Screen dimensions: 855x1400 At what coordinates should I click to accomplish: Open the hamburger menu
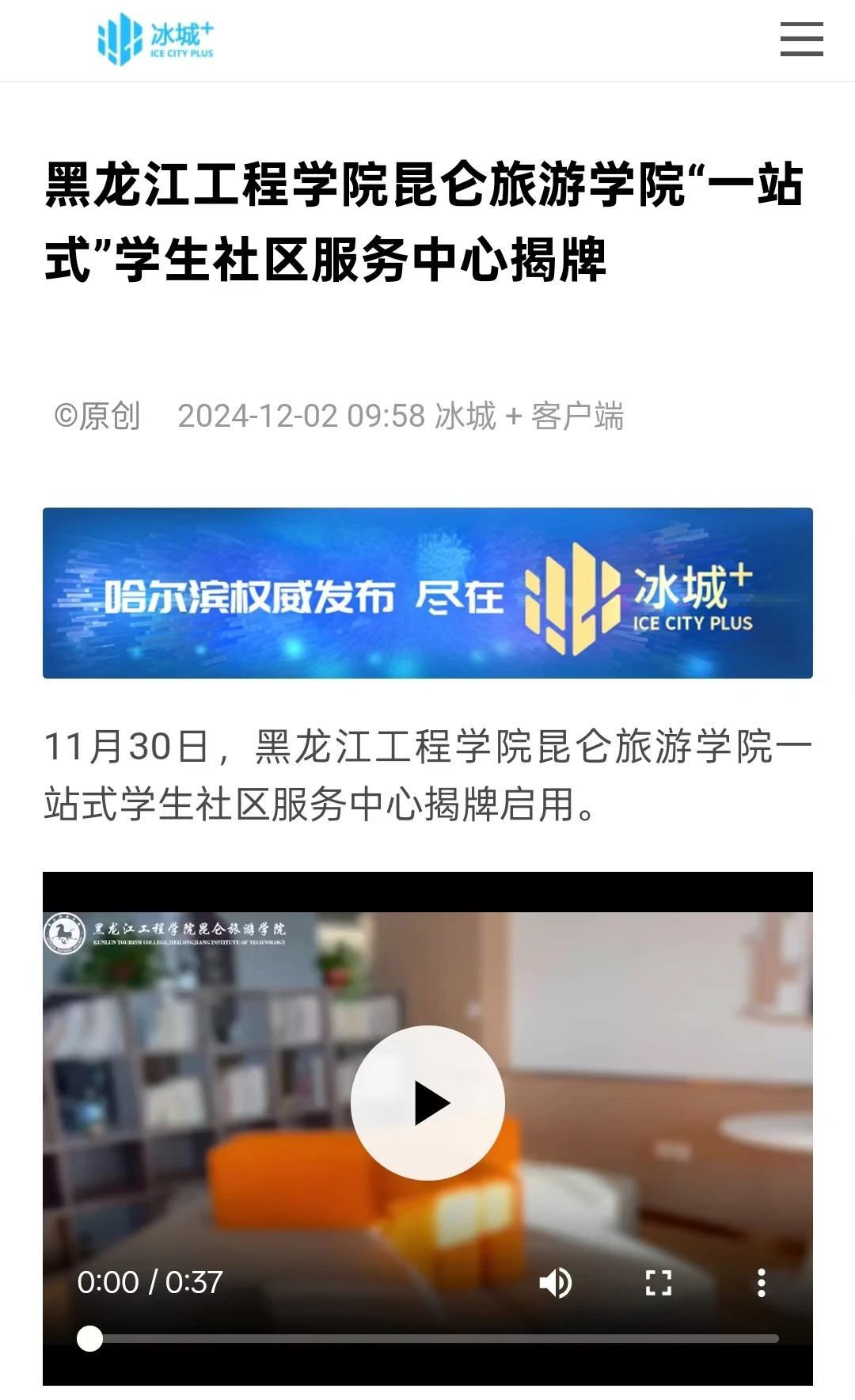click(x=801, y=40)
